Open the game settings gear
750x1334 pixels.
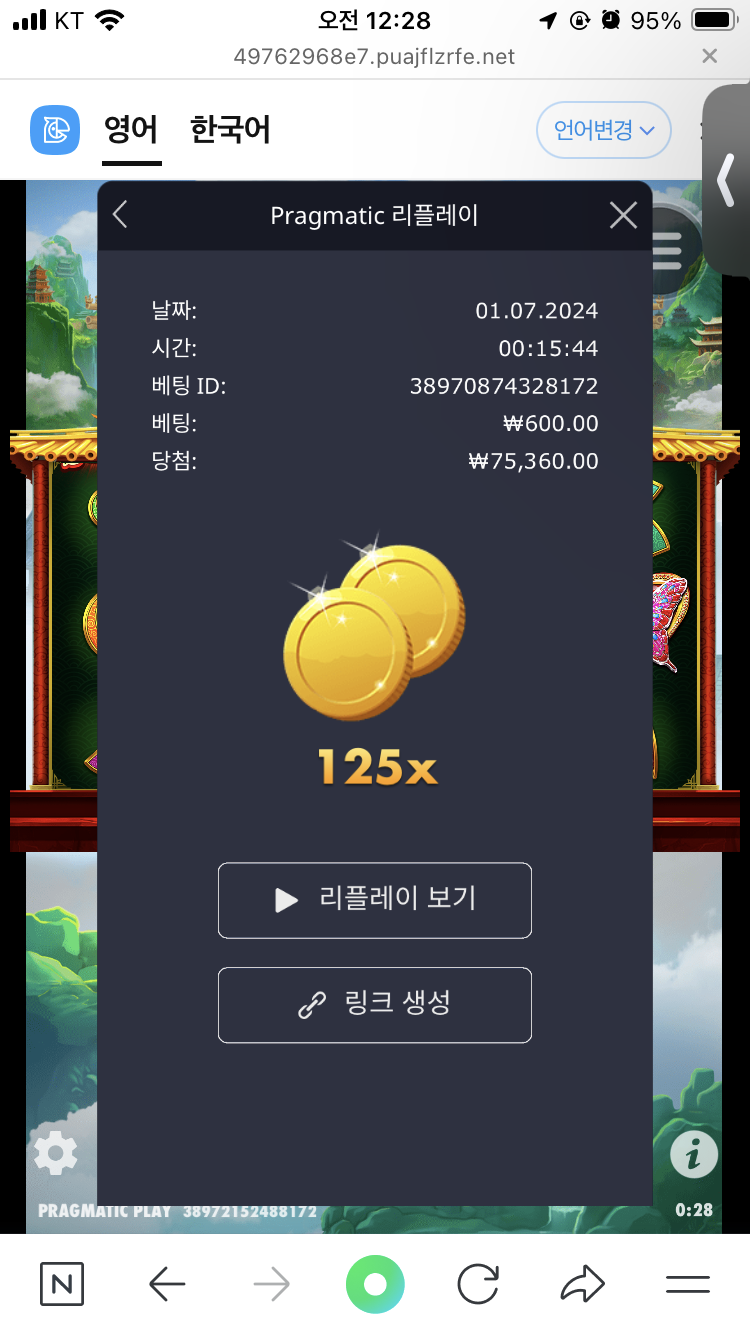[56, 1155]
